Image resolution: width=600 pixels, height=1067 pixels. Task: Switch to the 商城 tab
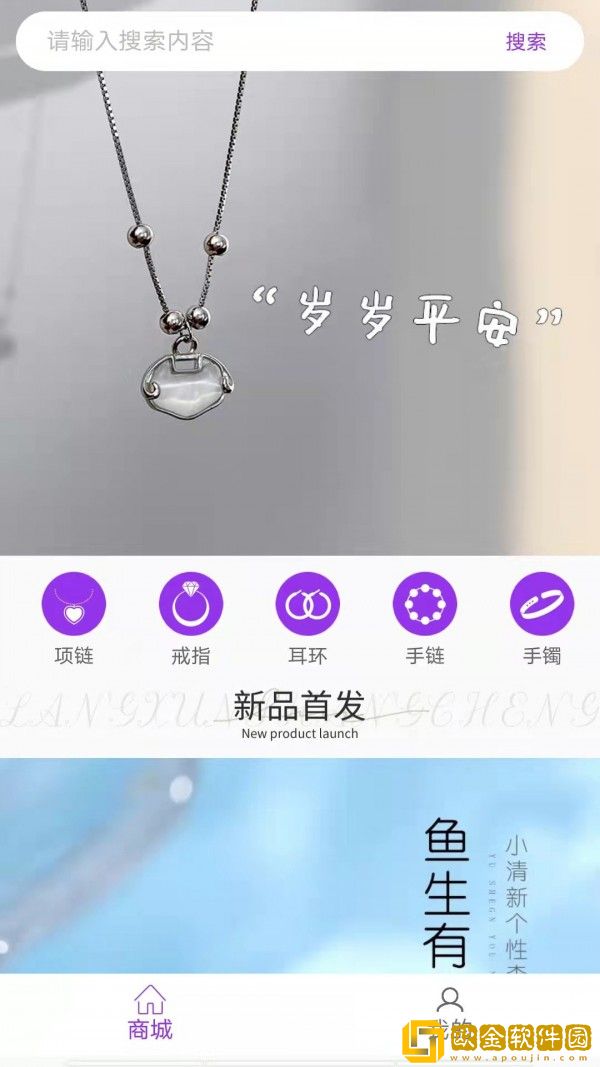click(x=150, y=1012)
